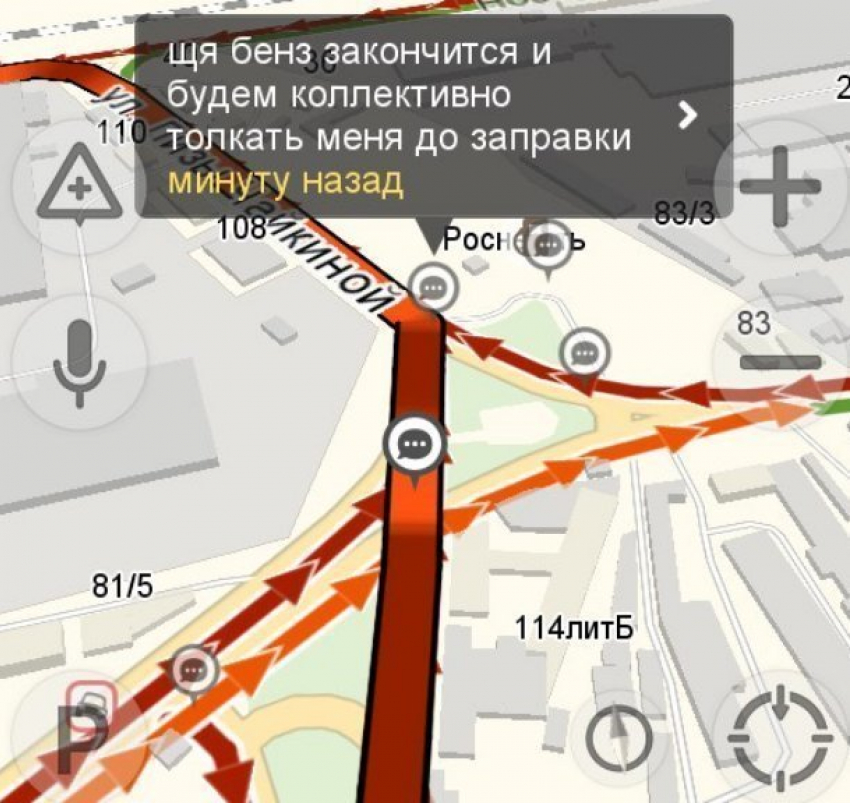Activate voice input microphone
The image size is (850, 803).
click(77, 357)
